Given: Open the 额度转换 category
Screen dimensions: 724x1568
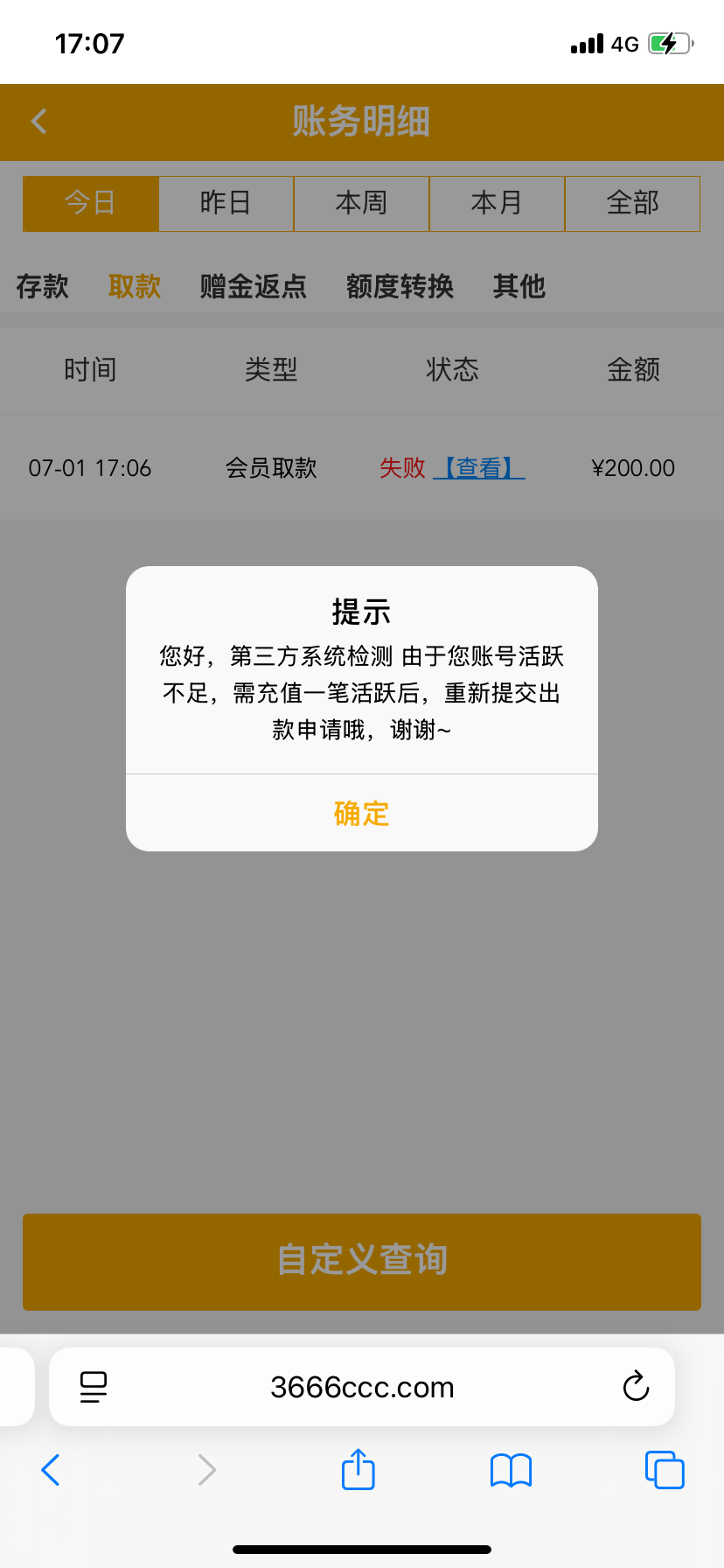Looking at the screenshot, I should [400, 286].
